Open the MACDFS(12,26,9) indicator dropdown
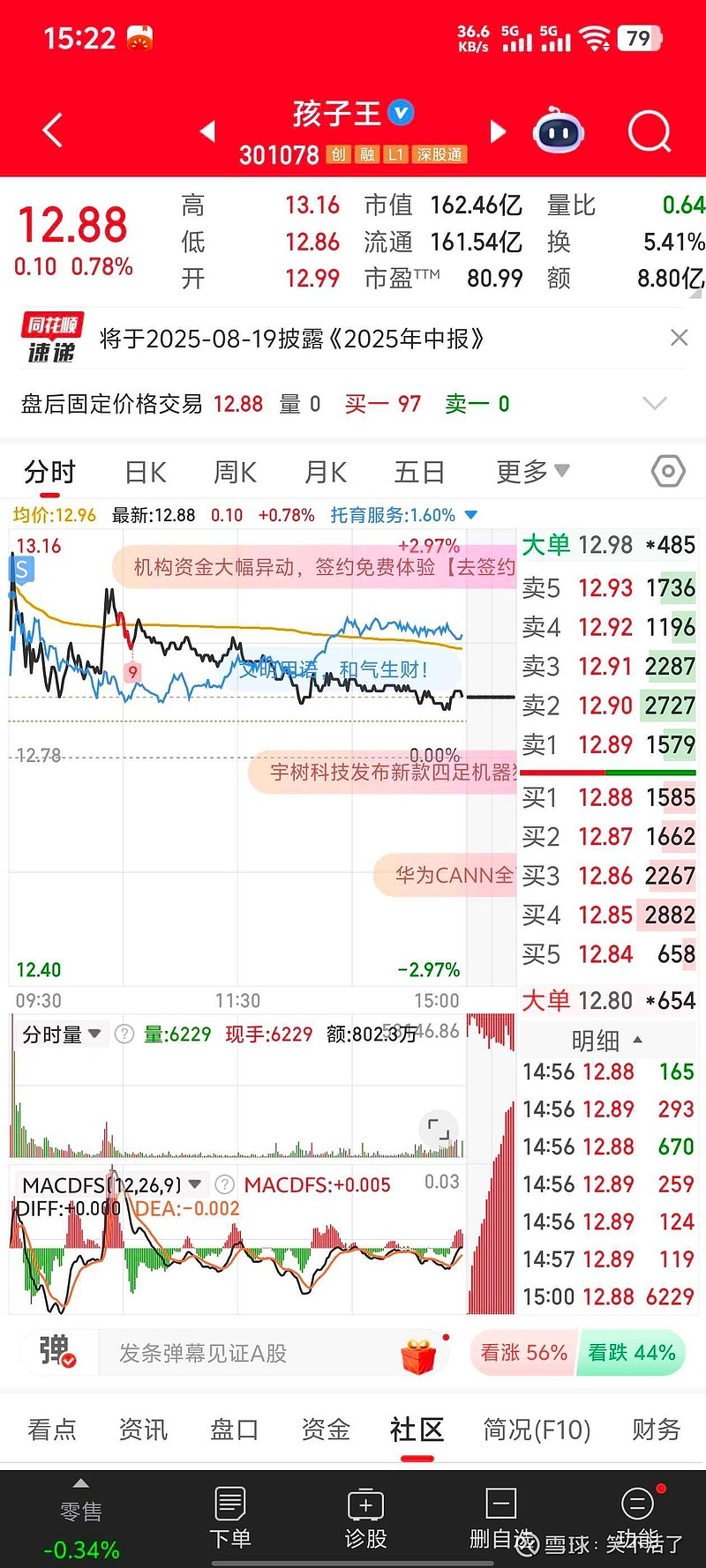The height and width of the screenshot is (1568, 706). pos(195,1185)
